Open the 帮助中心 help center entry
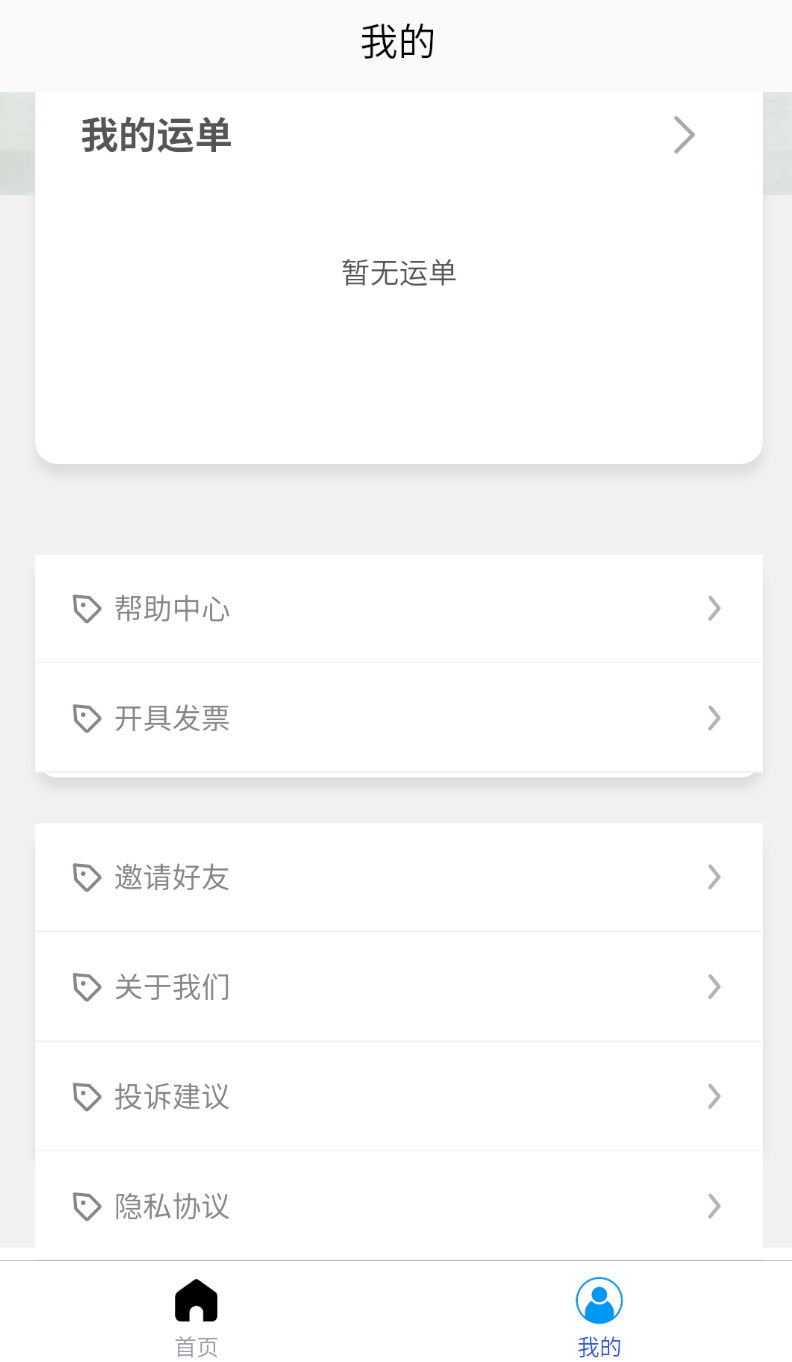The height and width of the screenshot is (1362, 792). (172, 608)
